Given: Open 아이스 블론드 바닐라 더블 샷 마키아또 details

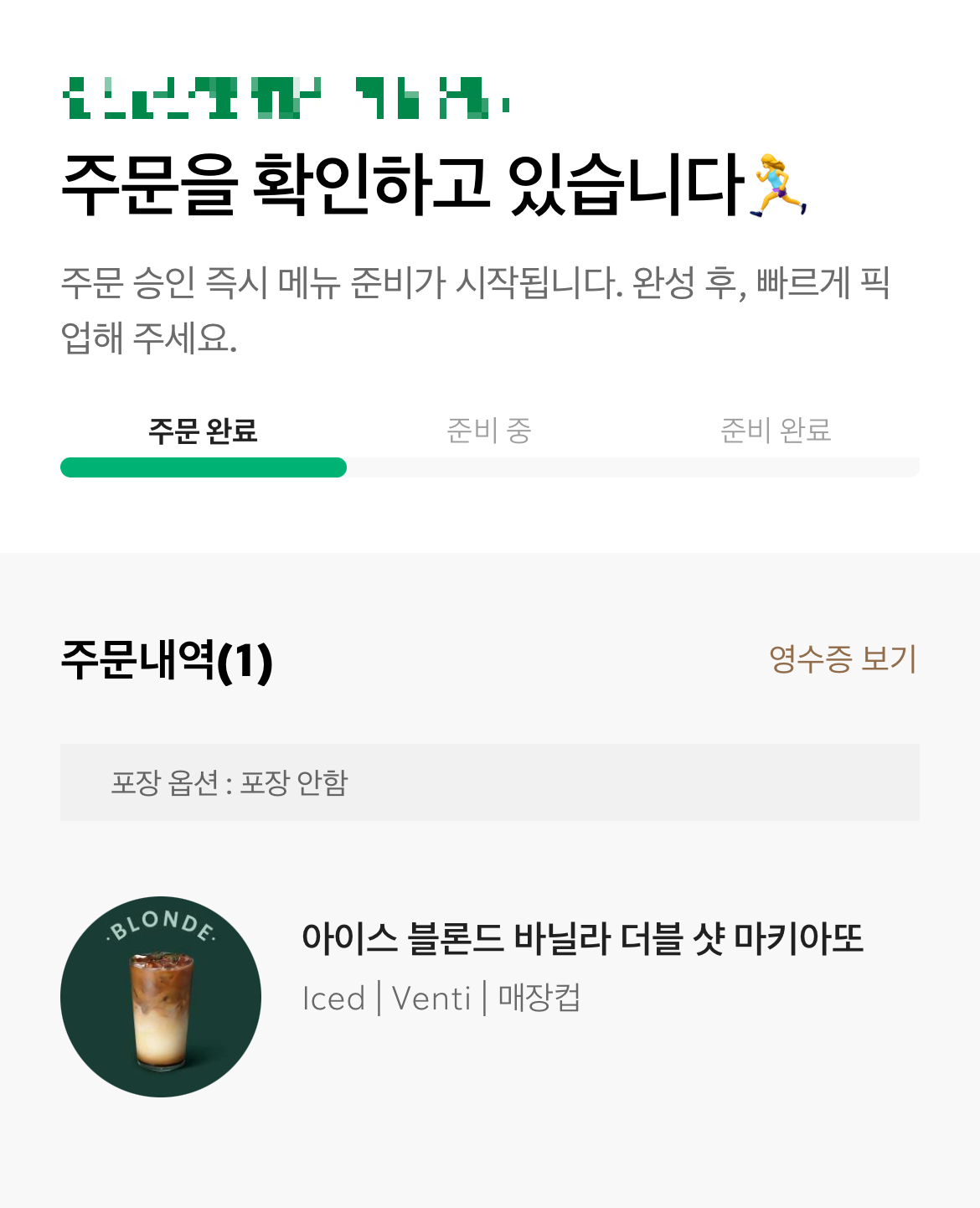Looking at the screenshot, I should click(585, 940).
